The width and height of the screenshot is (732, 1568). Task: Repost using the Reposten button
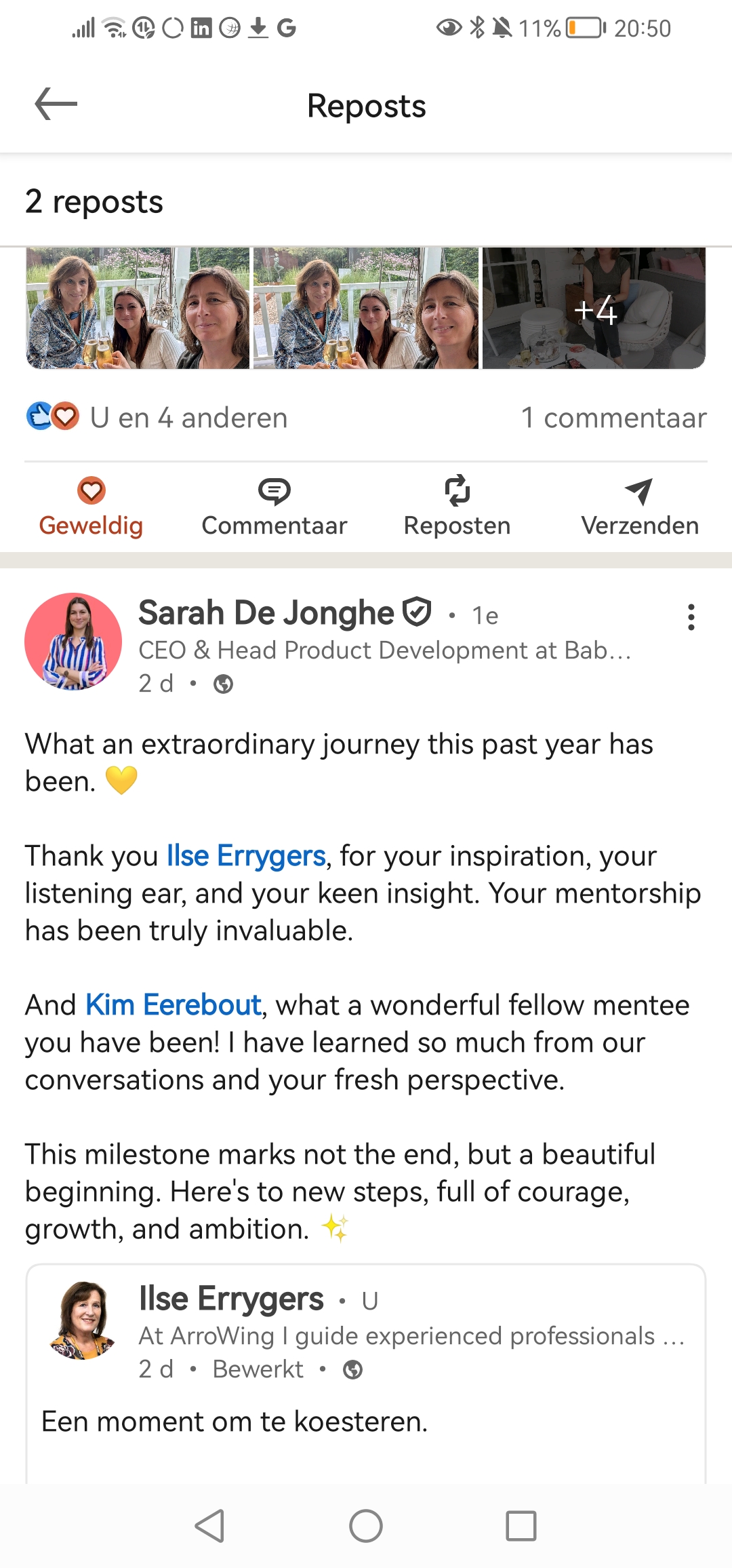point(457,507)
